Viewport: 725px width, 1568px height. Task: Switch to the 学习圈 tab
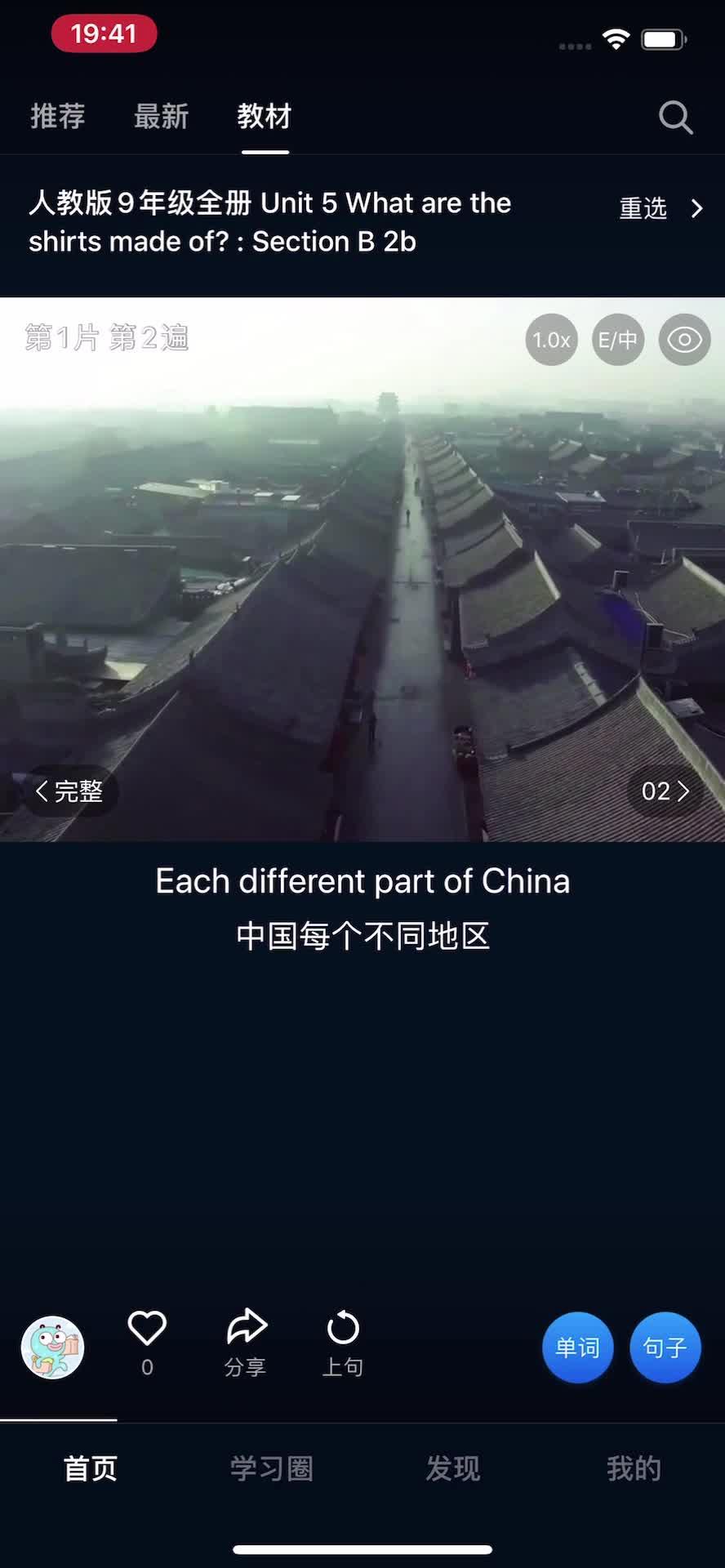point(272,1468)
